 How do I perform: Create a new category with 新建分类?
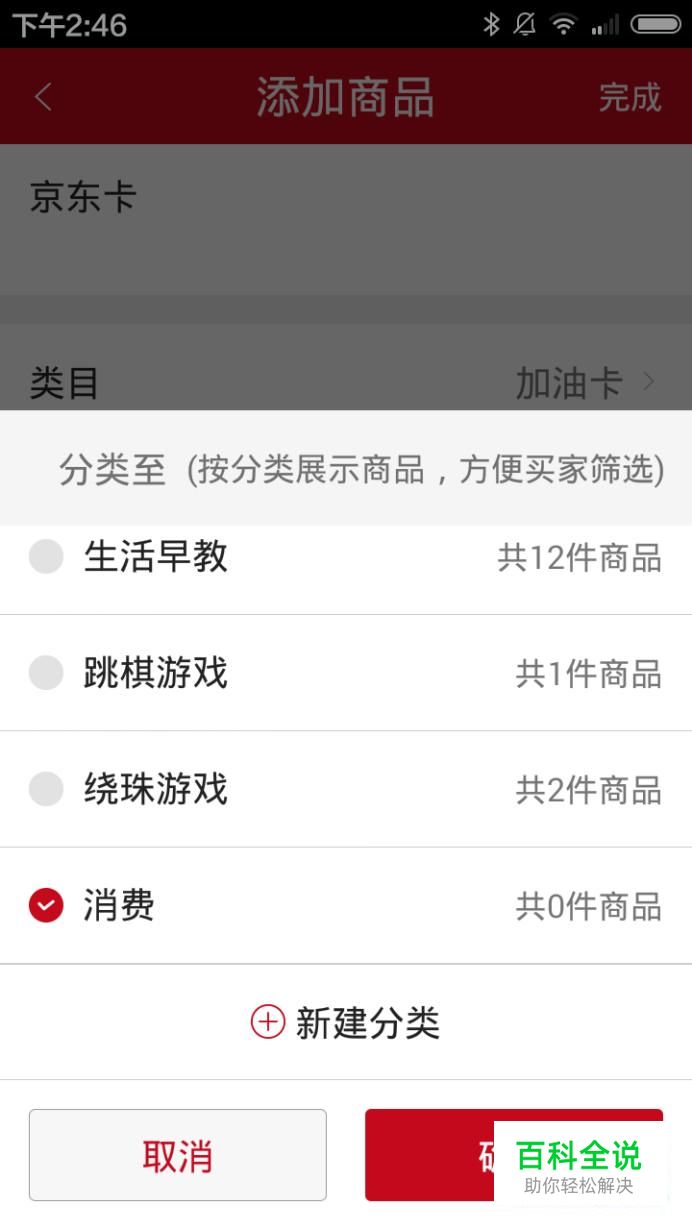click(346, 1022)
